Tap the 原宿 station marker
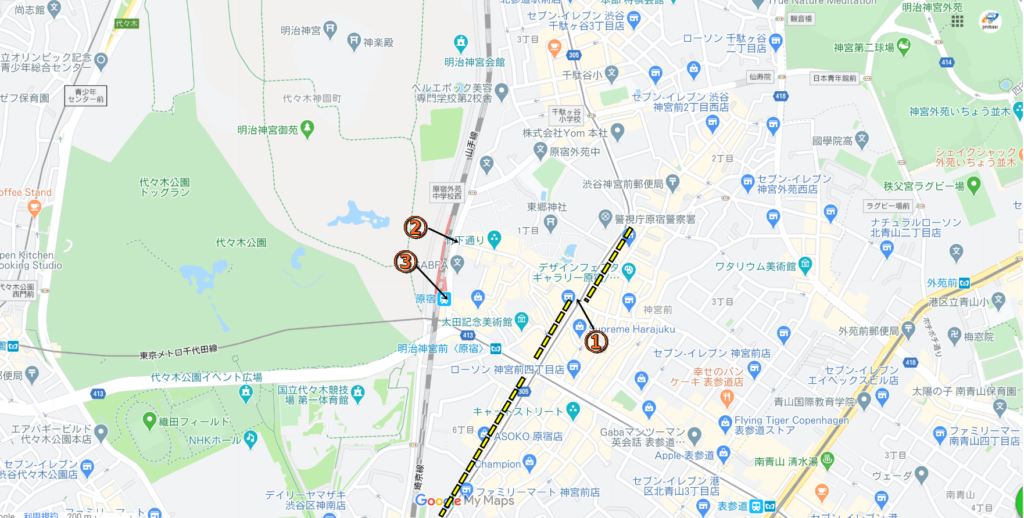The image size is (1024, 518). click(444, 298)
